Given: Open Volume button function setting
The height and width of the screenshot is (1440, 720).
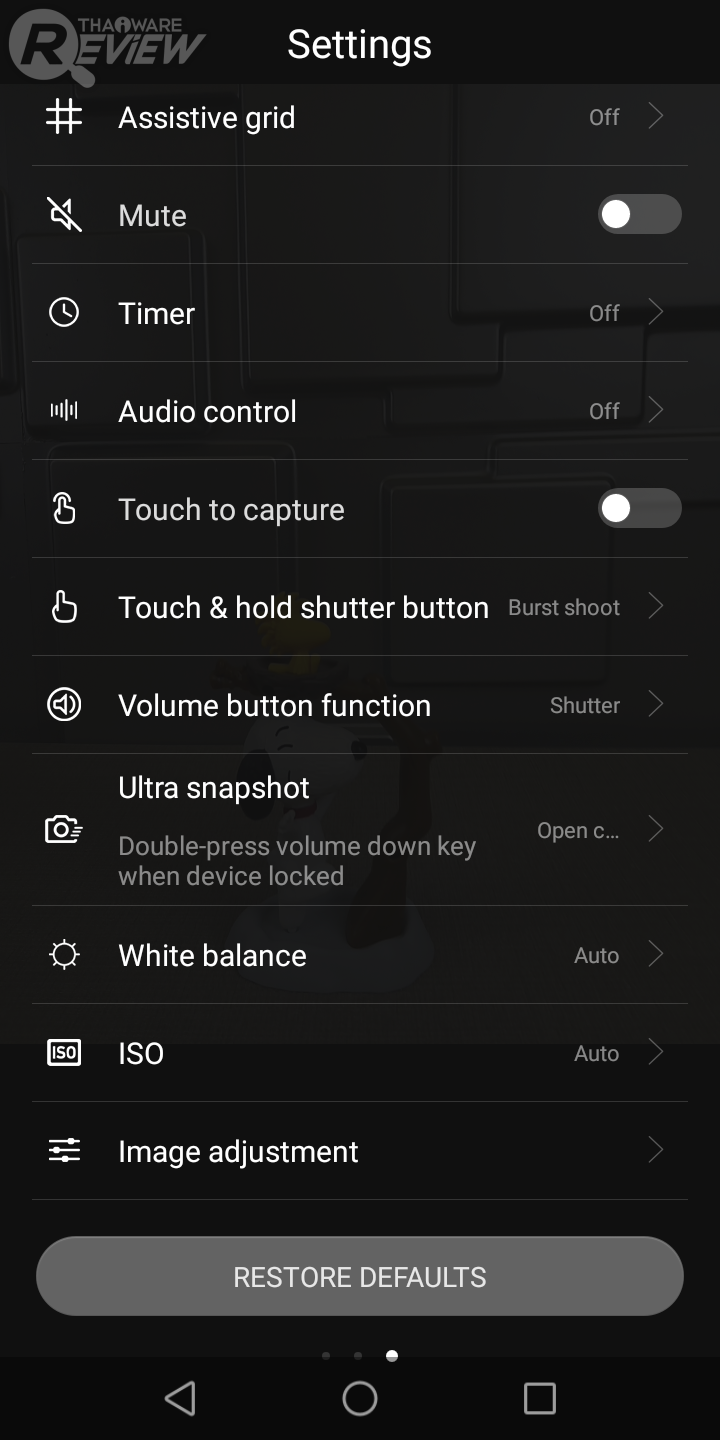Looking at the screenshot, I should coord(360,706).
